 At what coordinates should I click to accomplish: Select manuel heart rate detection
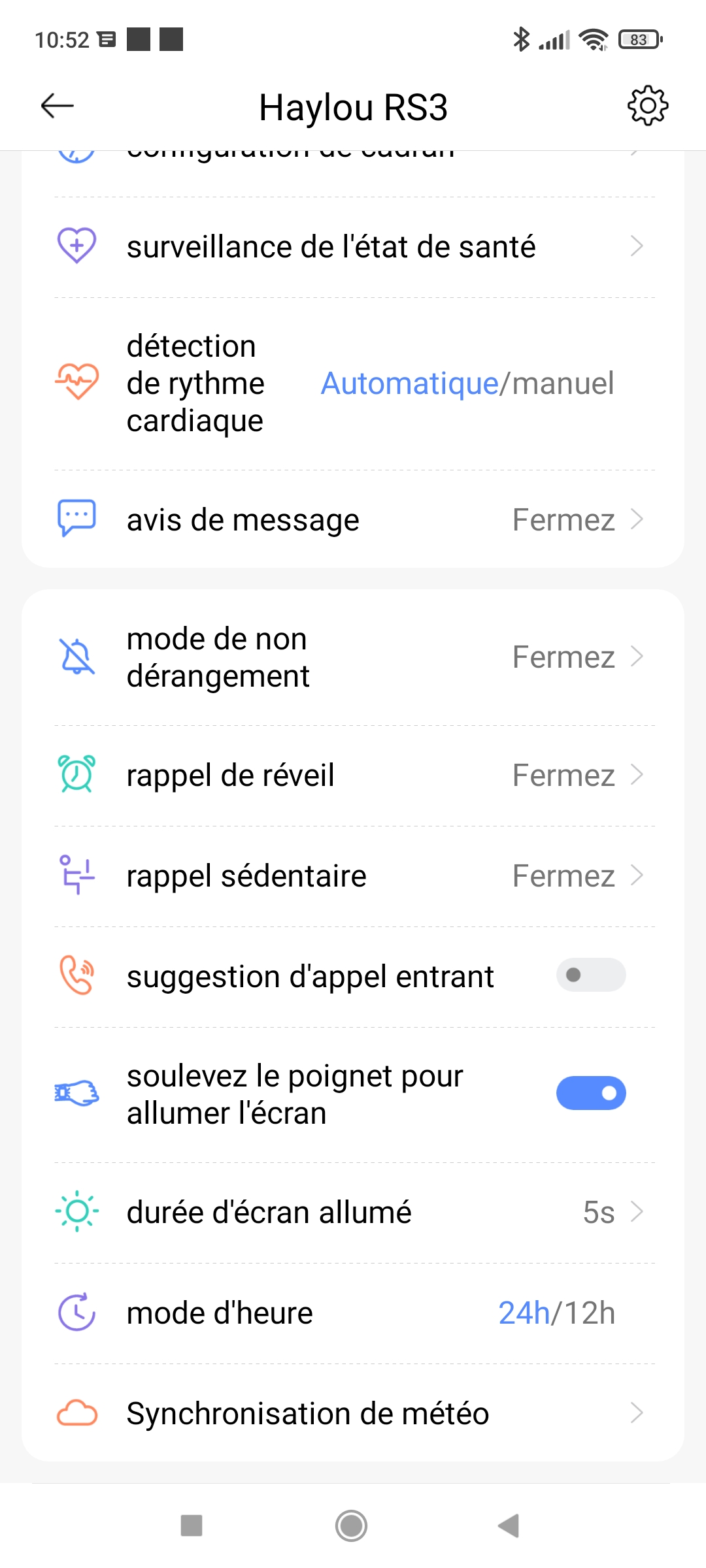[562, 384]
